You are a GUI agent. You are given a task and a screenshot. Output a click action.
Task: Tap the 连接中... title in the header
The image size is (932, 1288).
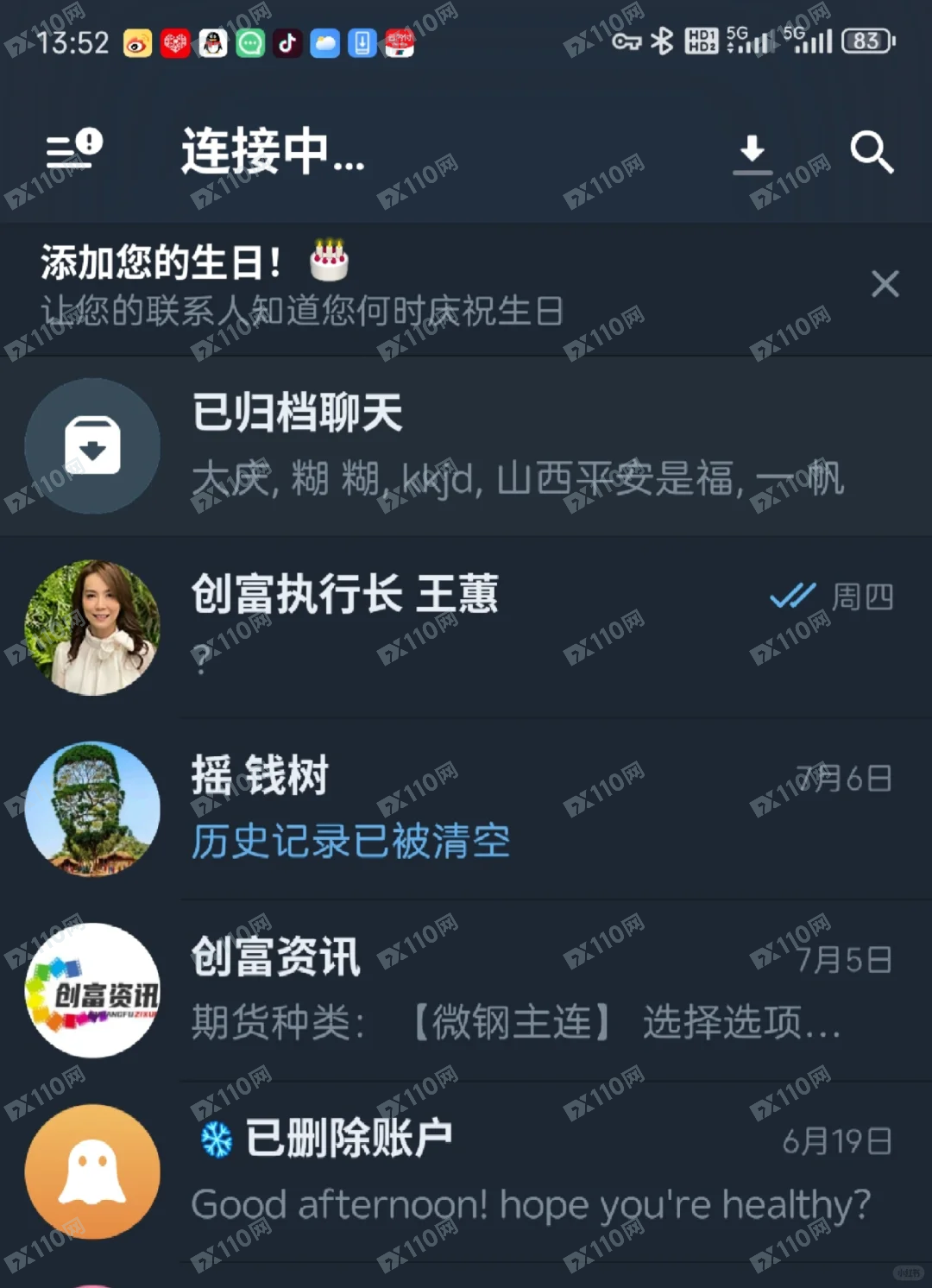pyautogui.click(x=272, y=155)
